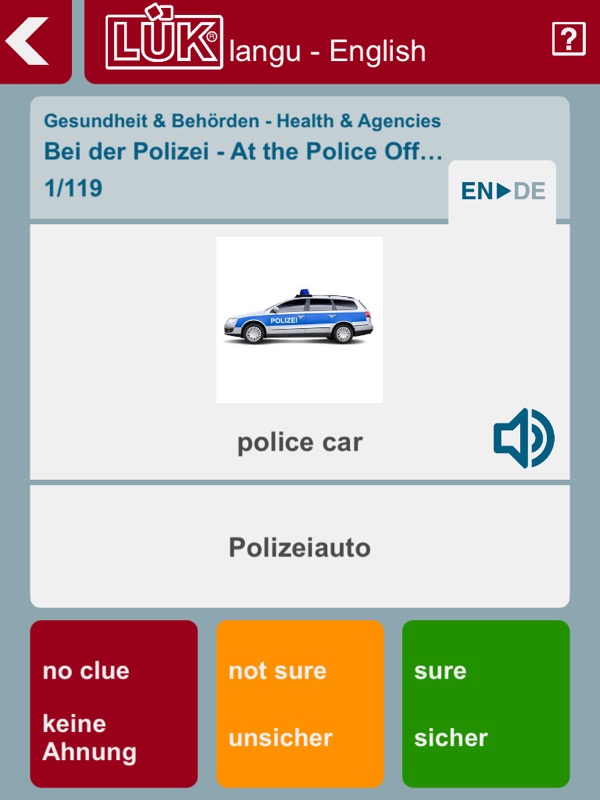Screen dimensions: 600x800
Task: Open the question mark help
Action: pos(568,40)
